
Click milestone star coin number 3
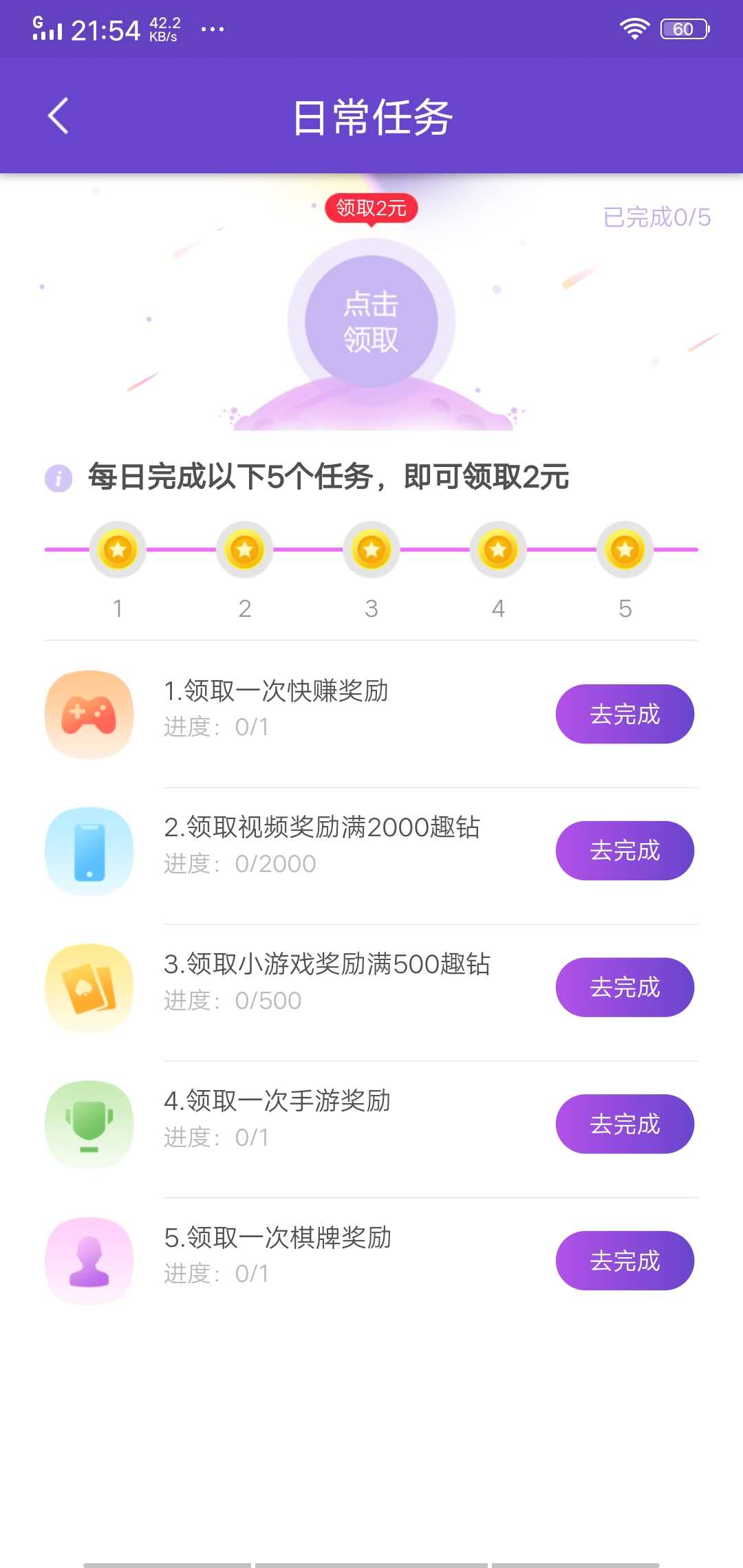pyautogui.click(x=371, y=549)
